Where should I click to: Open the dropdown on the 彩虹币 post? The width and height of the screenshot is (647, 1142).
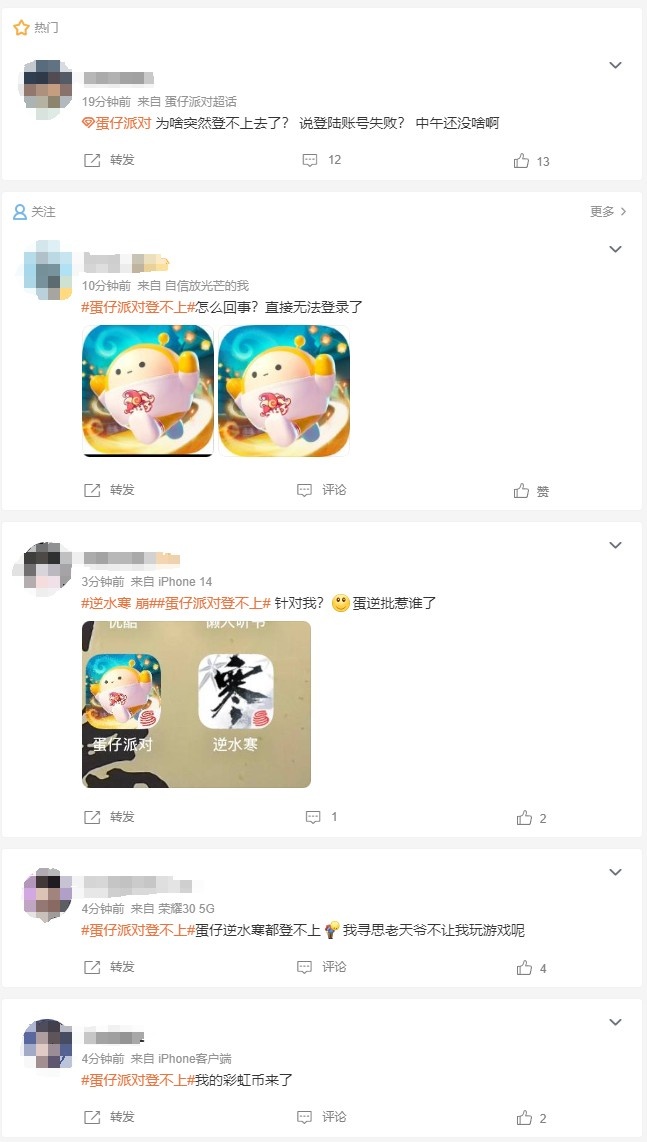tap(616, 1023)
